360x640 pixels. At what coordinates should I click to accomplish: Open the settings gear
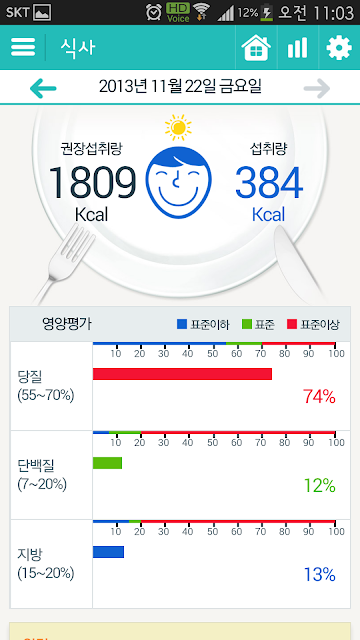[x=339, y=48]
